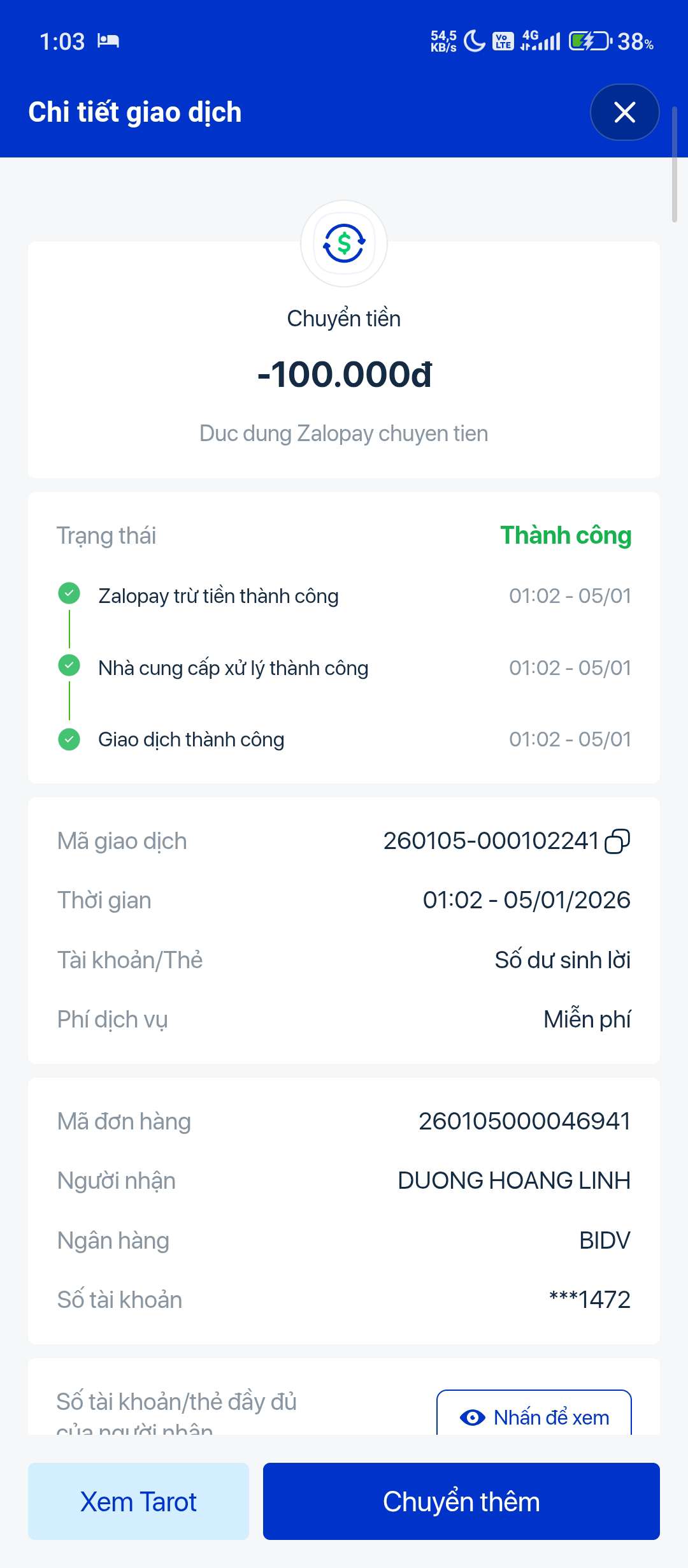
Task: Close the transaction details screen
Action: point(624,112)
